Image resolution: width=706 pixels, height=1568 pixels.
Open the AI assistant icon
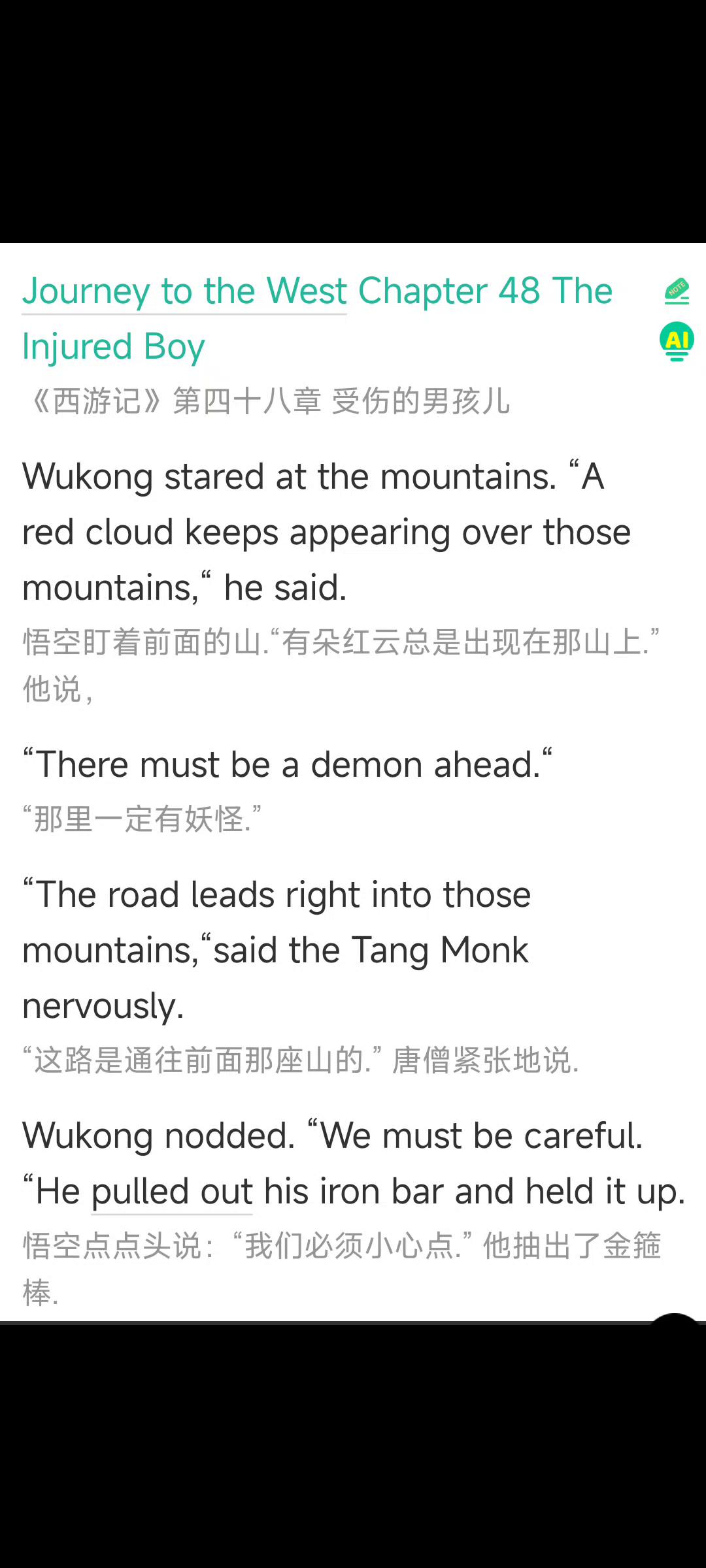tap(677, 341)
